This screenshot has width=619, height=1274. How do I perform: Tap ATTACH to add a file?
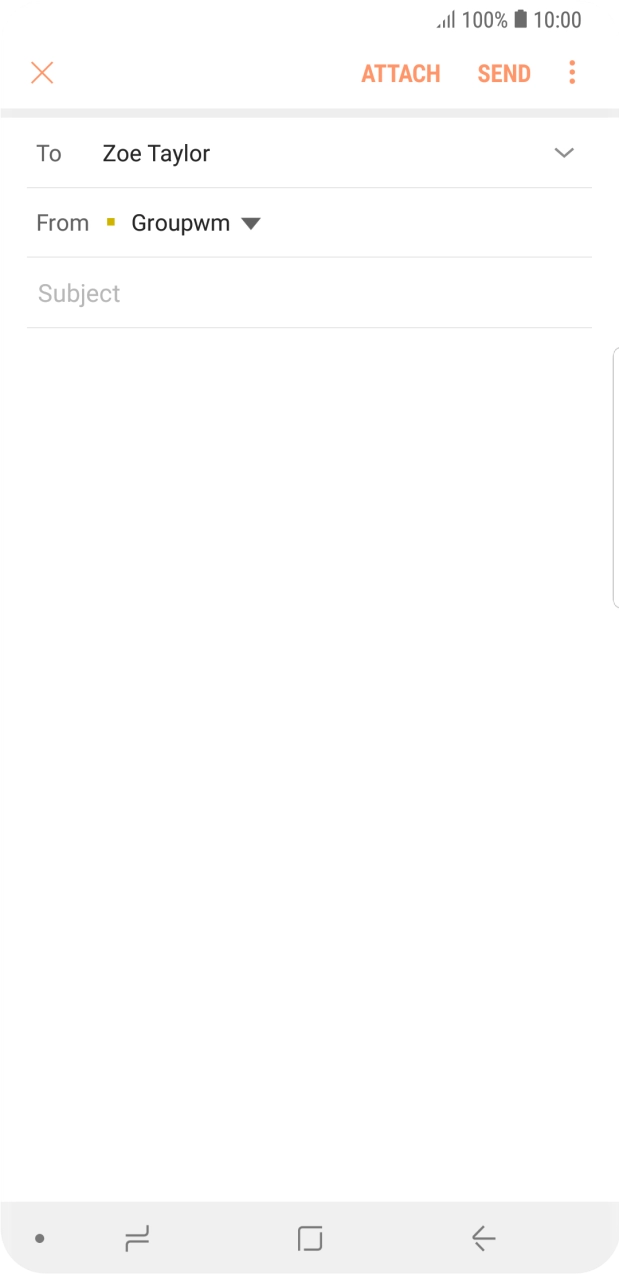pos(400,74)
